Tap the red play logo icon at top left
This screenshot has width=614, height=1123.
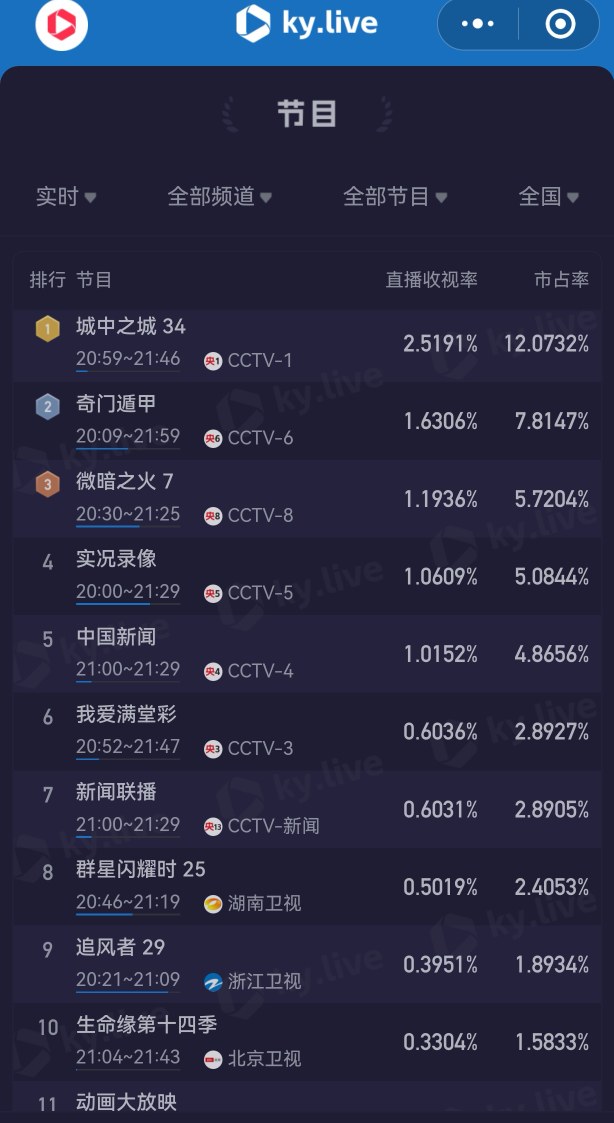click(x=62, y=25)
